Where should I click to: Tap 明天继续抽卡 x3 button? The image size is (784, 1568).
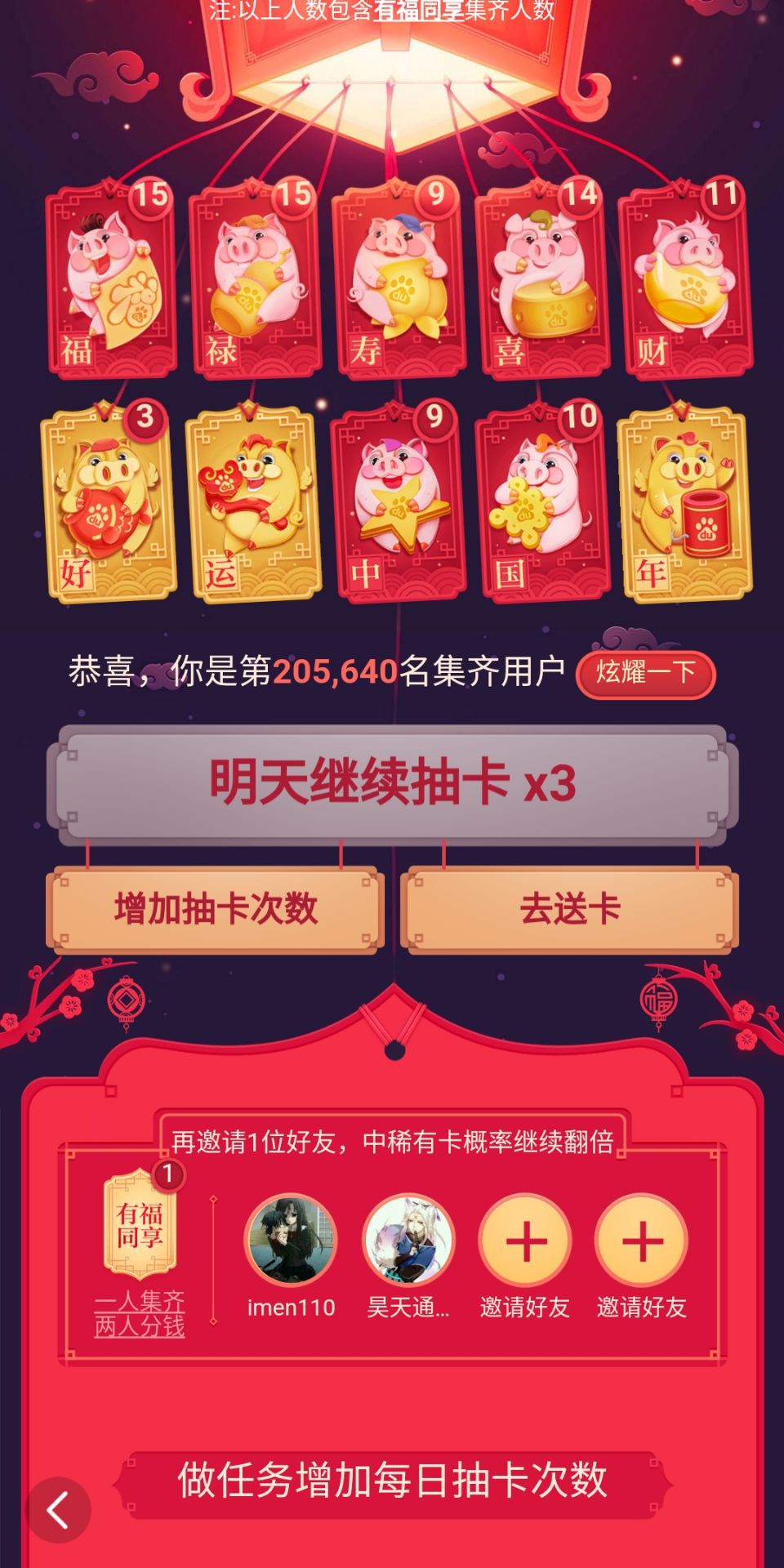[x=393, y=782]
